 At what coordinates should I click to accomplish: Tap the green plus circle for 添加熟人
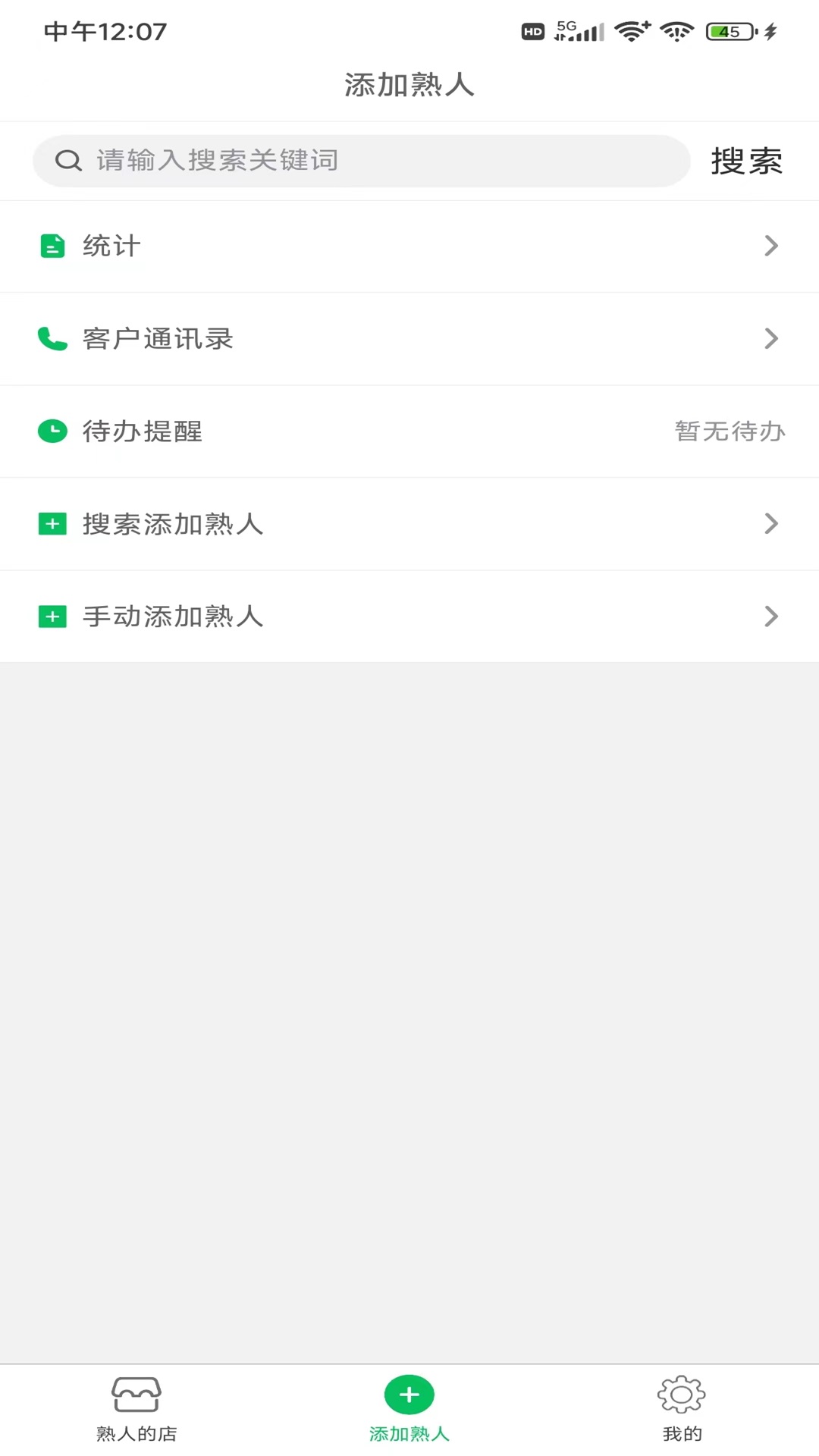tap(409, 1394)
